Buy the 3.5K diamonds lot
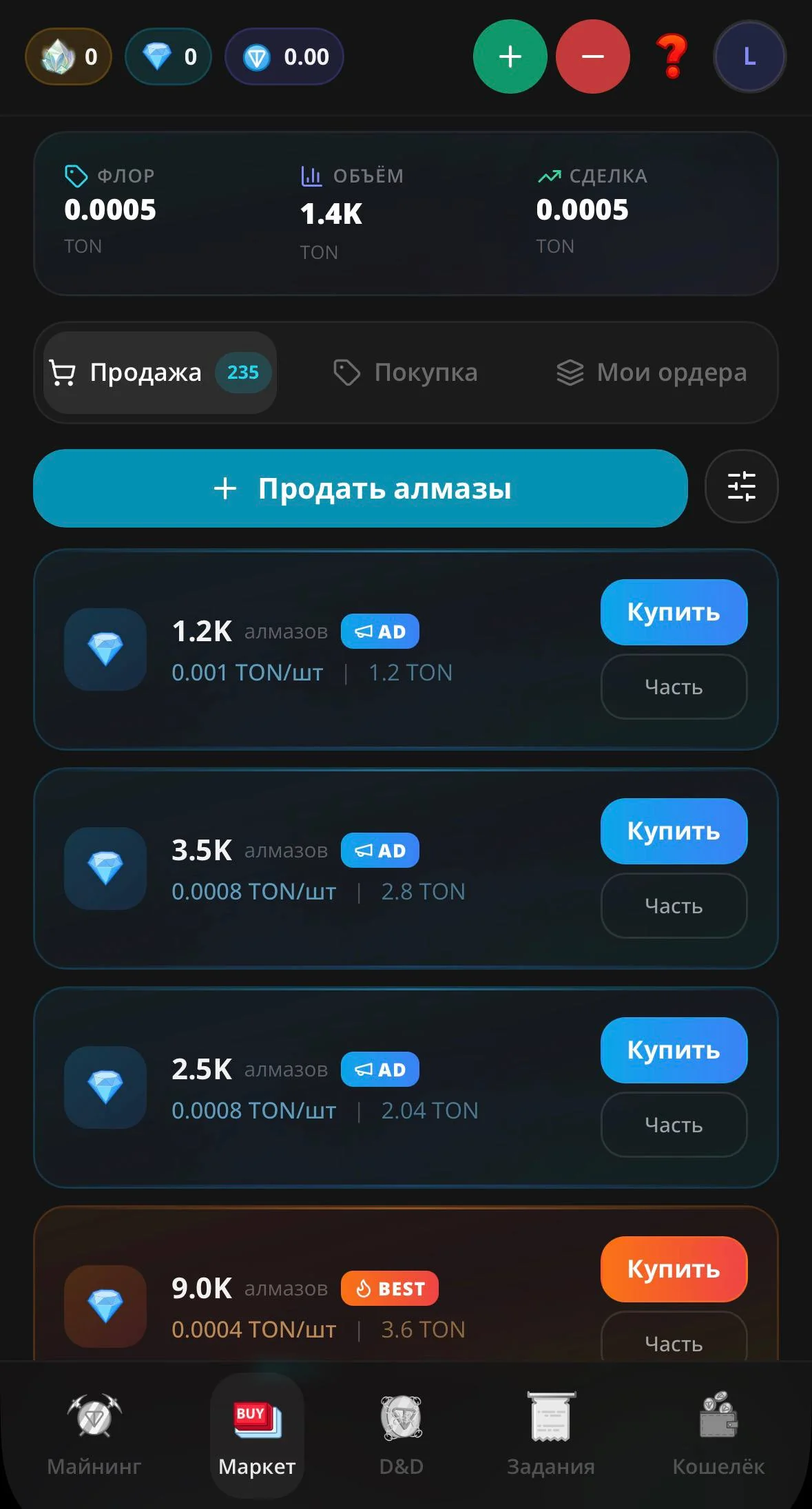 tap(674, 831)
